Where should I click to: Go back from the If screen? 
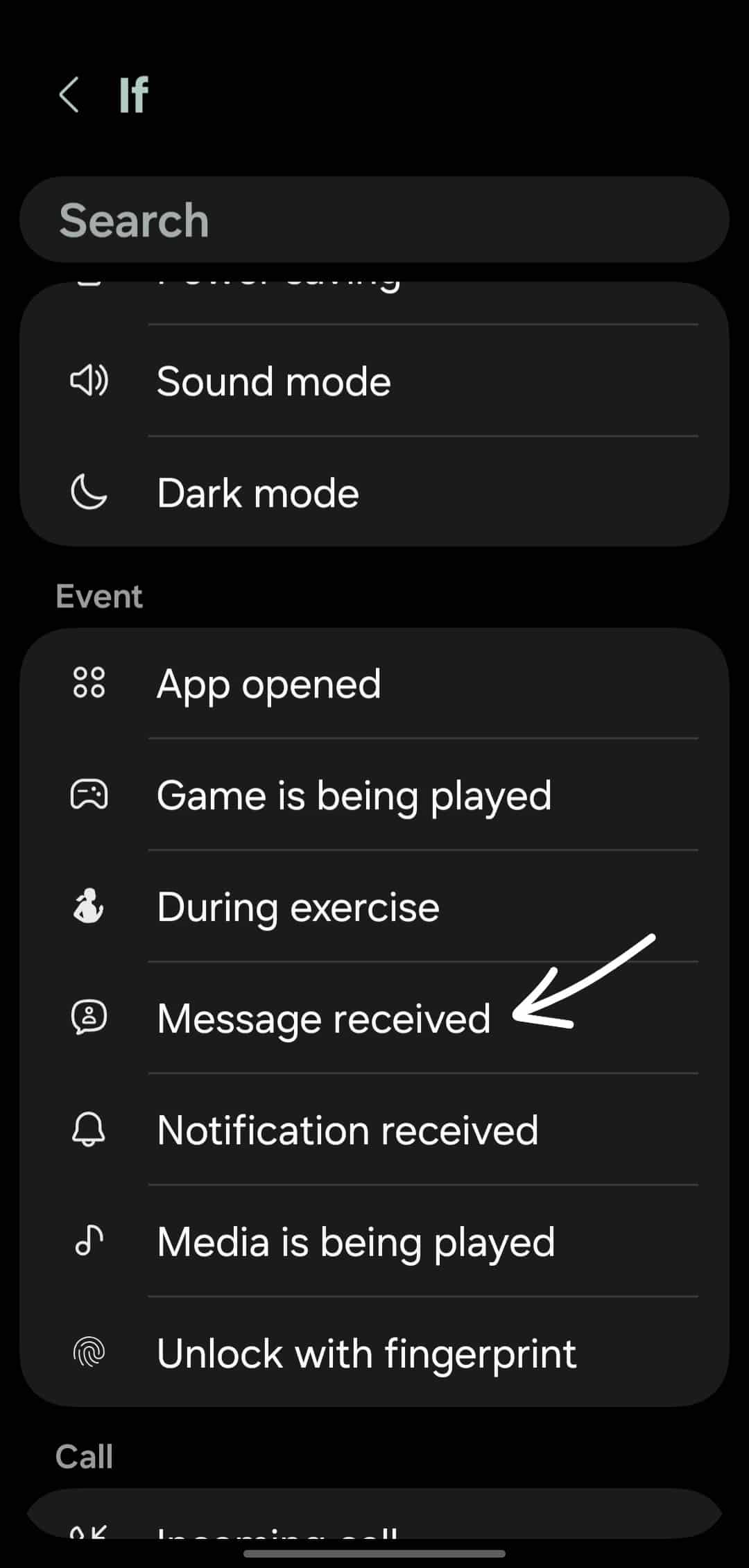[69, 94]
